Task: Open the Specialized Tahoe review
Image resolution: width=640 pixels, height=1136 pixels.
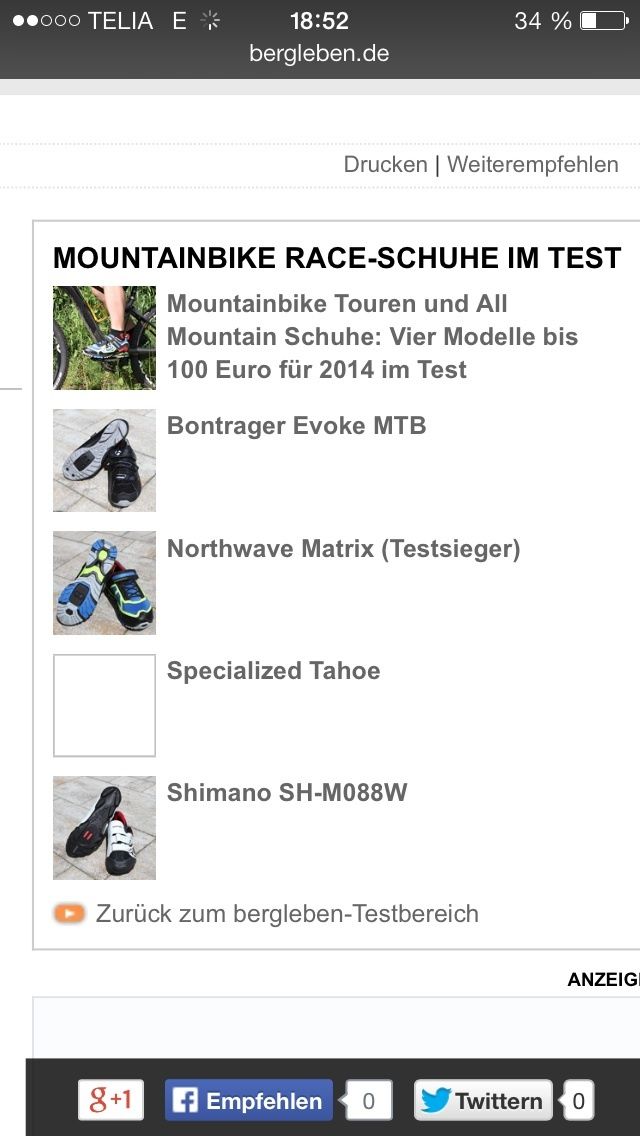Action: tap(273, 671)
